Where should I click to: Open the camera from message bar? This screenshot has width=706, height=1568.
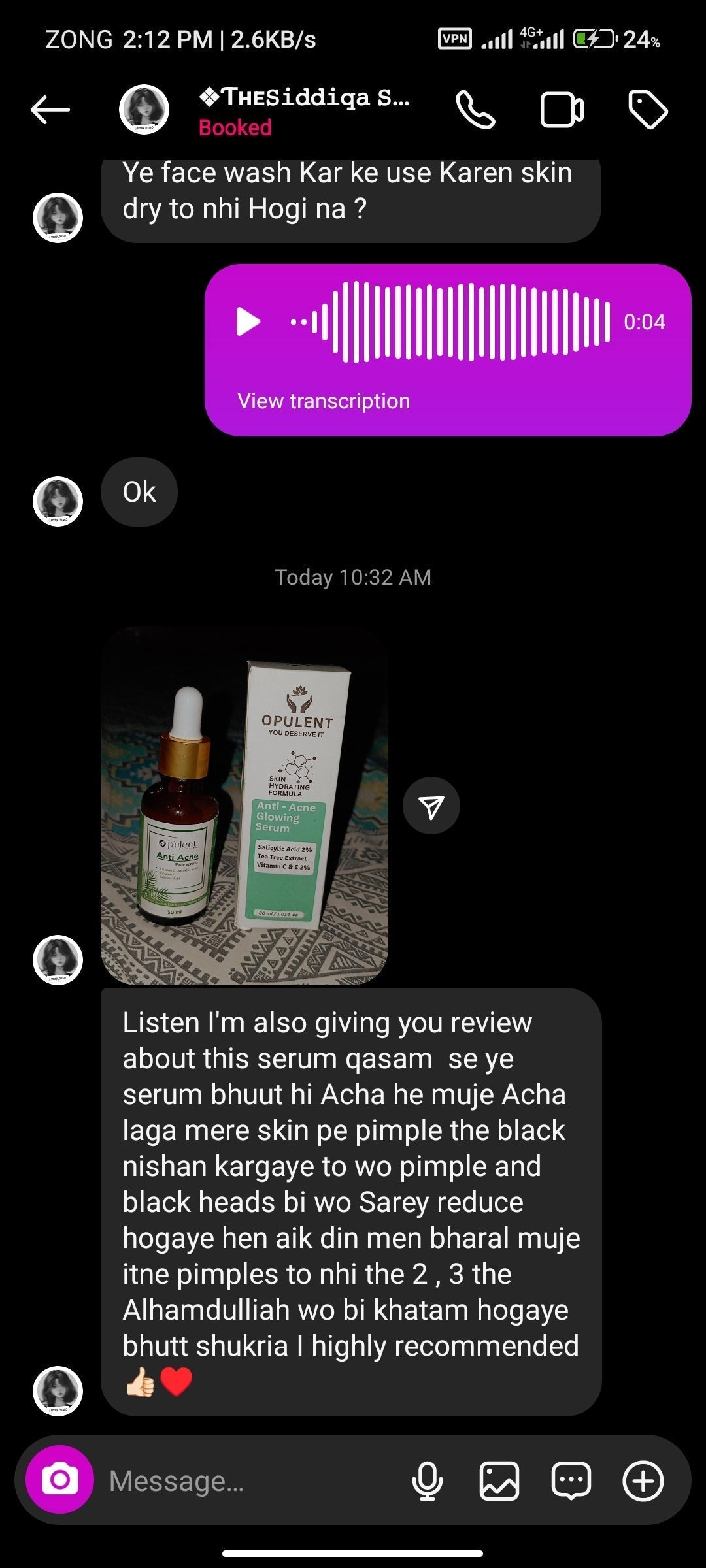click(x=59, y=1480)
